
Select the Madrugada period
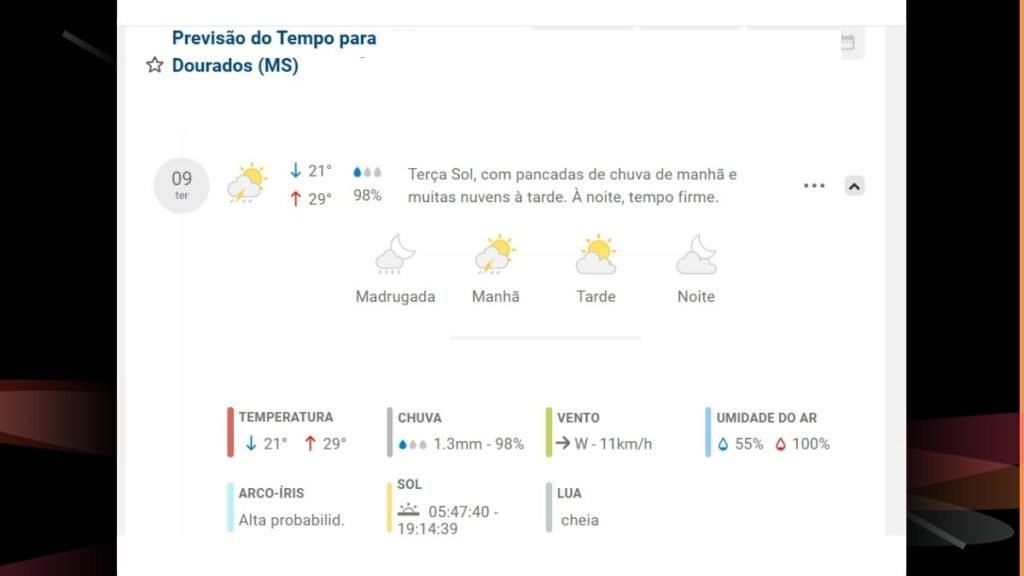tap(395, 268)
